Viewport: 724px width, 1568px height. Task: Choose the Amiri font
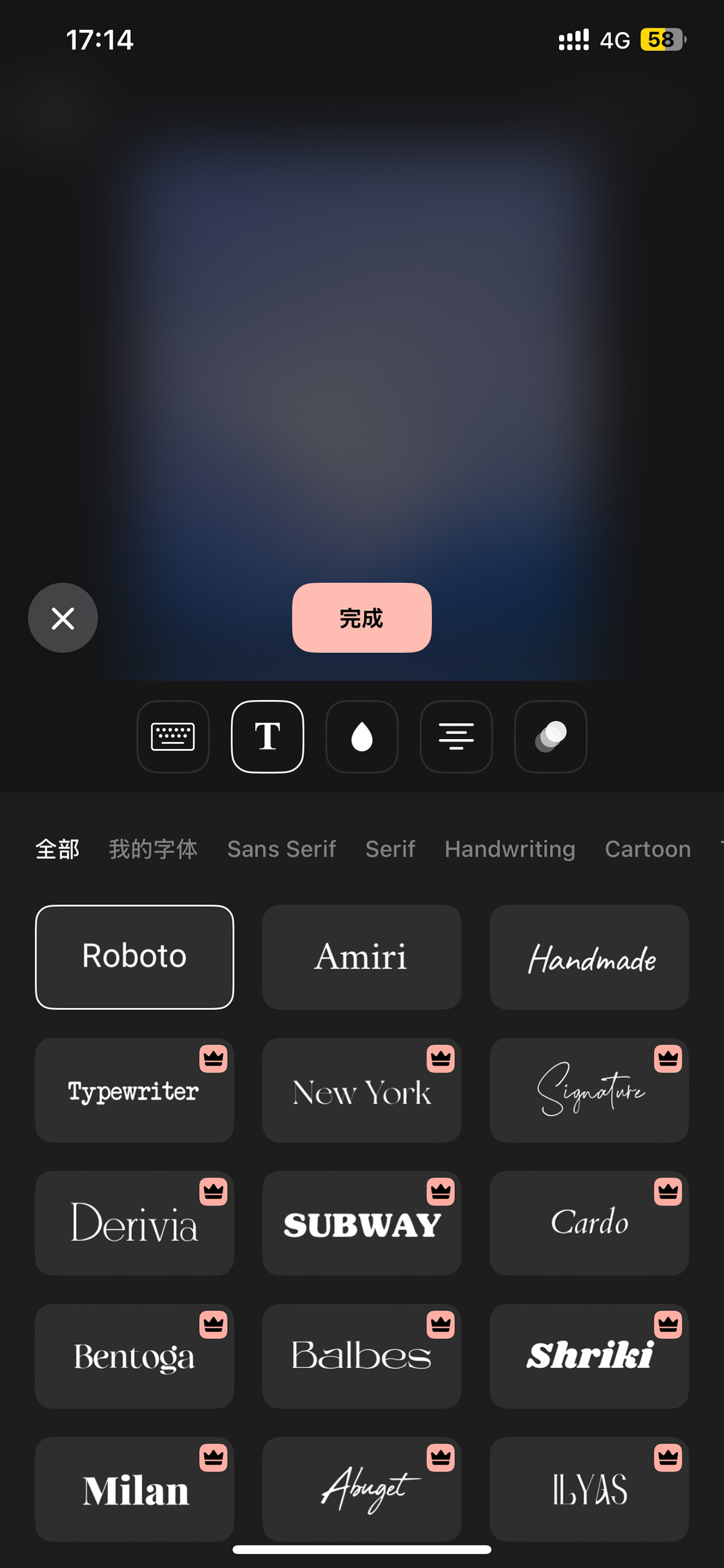click(x=362, y=957)
